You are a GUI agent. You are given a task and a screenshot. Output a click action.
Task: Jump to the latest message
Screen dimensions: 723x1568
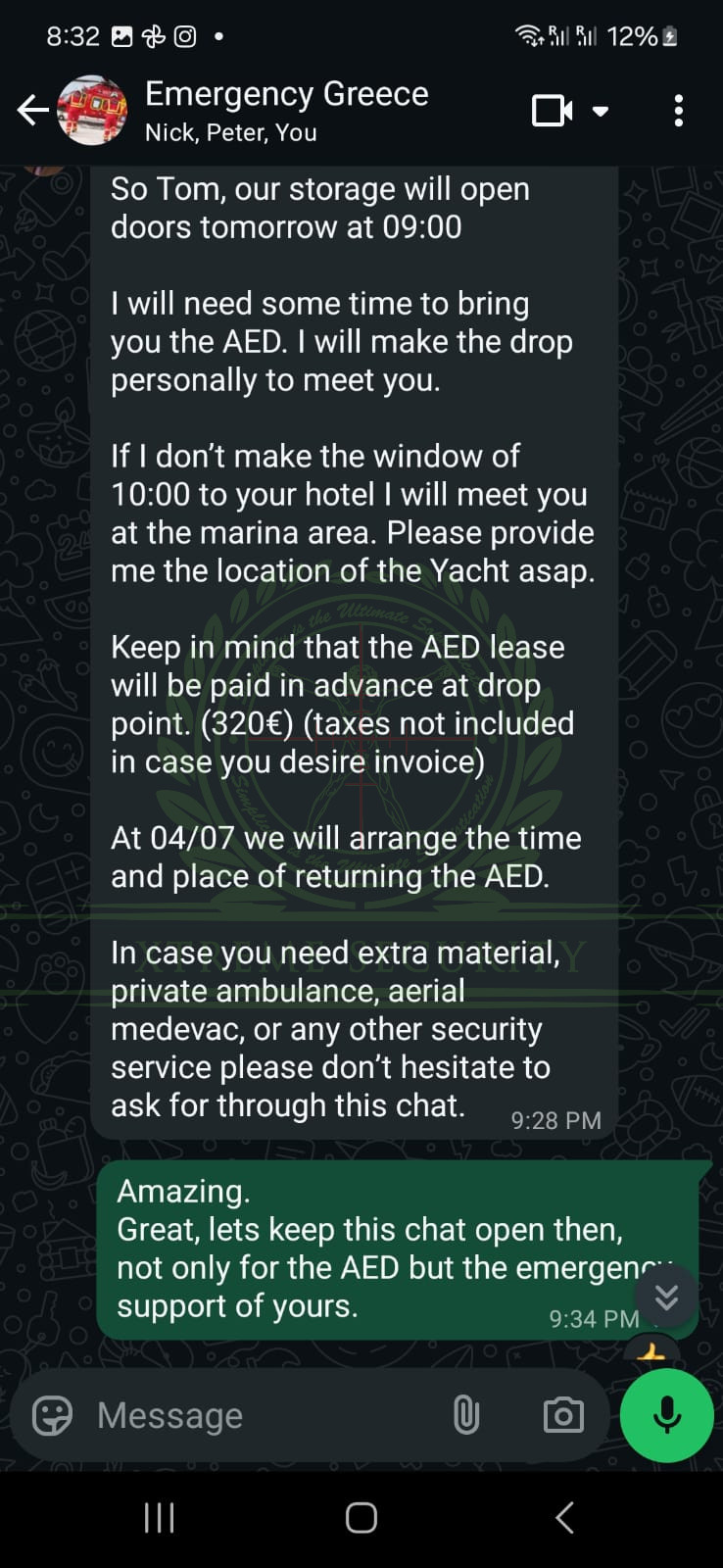tap(666, 1298)
